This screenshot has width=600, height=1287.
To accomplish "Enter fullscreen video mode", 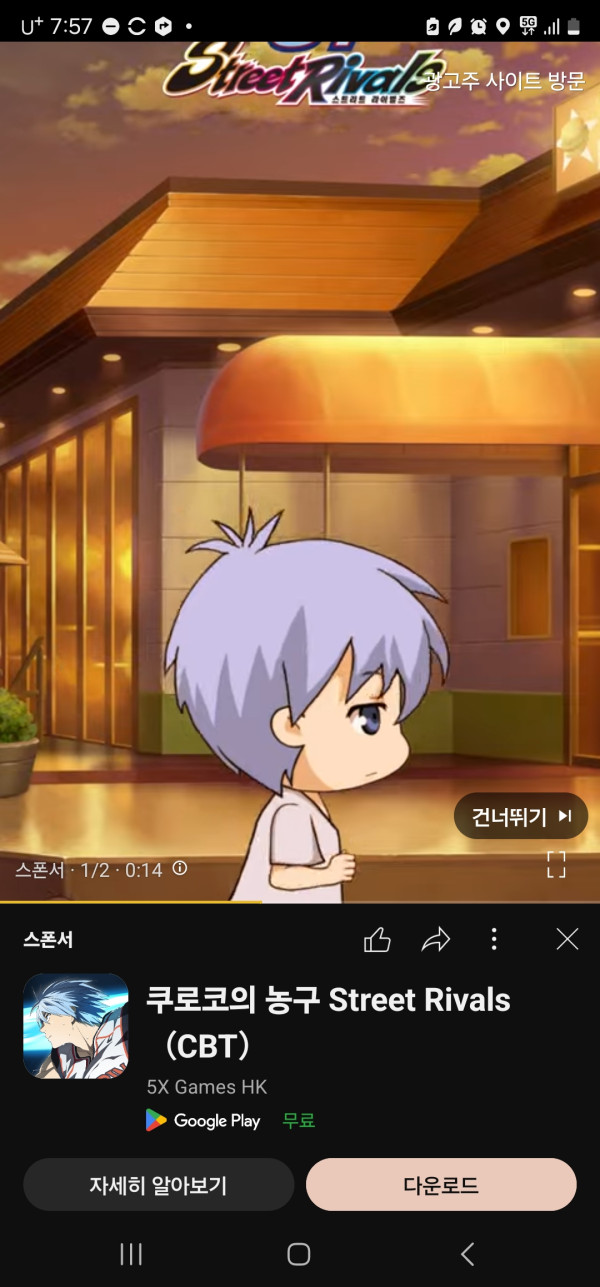I will coord(556,865).
